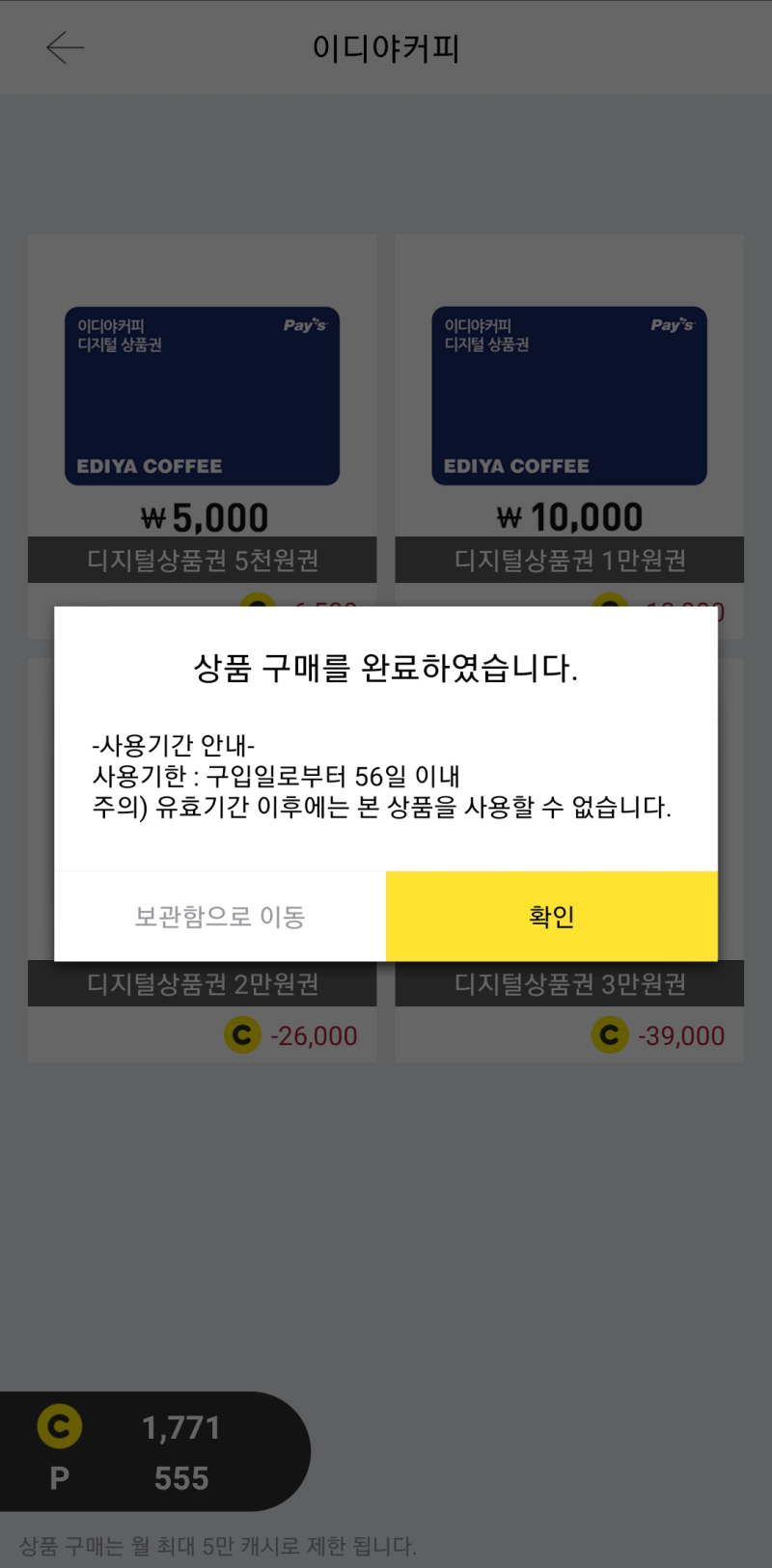Tap the 디지털상품권 3만원권 banner

(569, 983)
